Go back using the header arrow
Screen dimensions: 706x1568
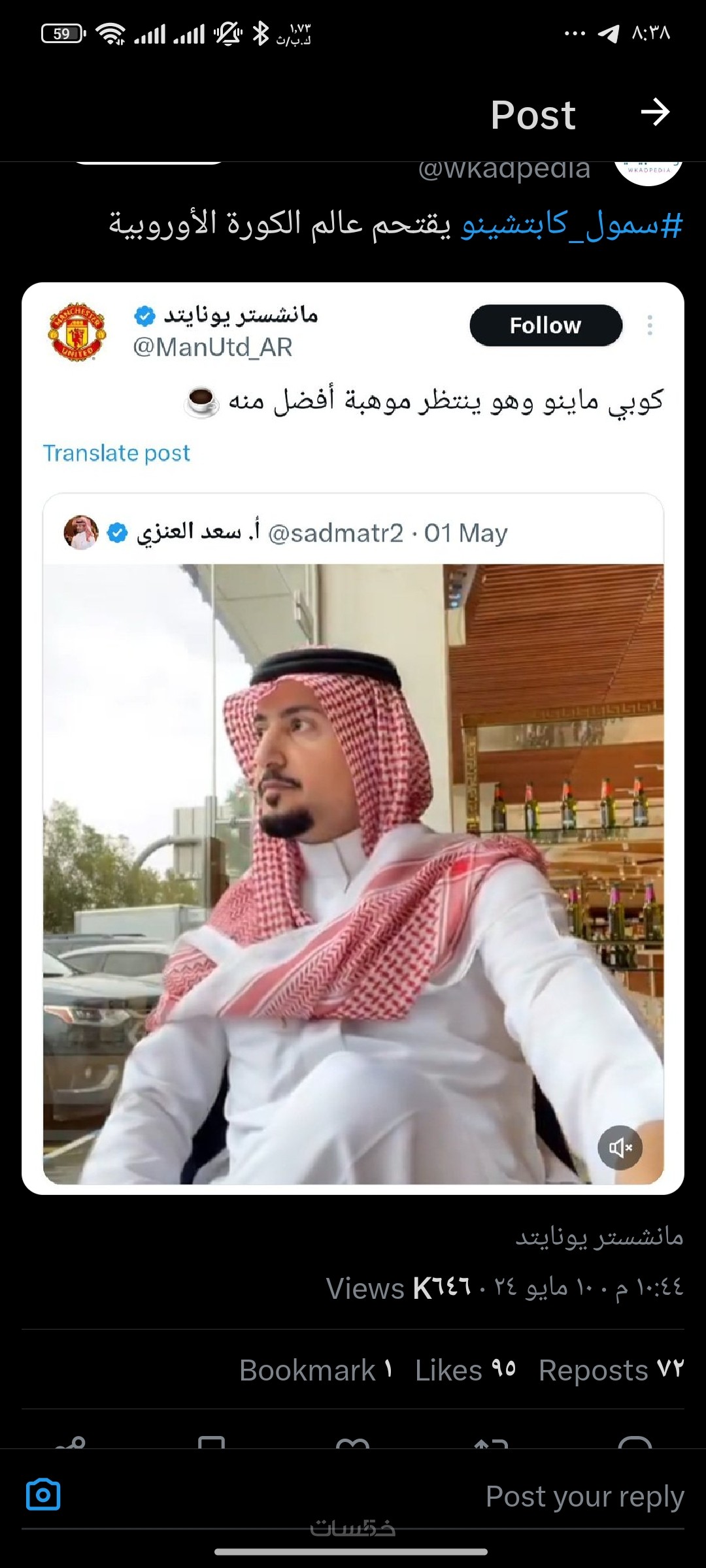pos(655,113)
